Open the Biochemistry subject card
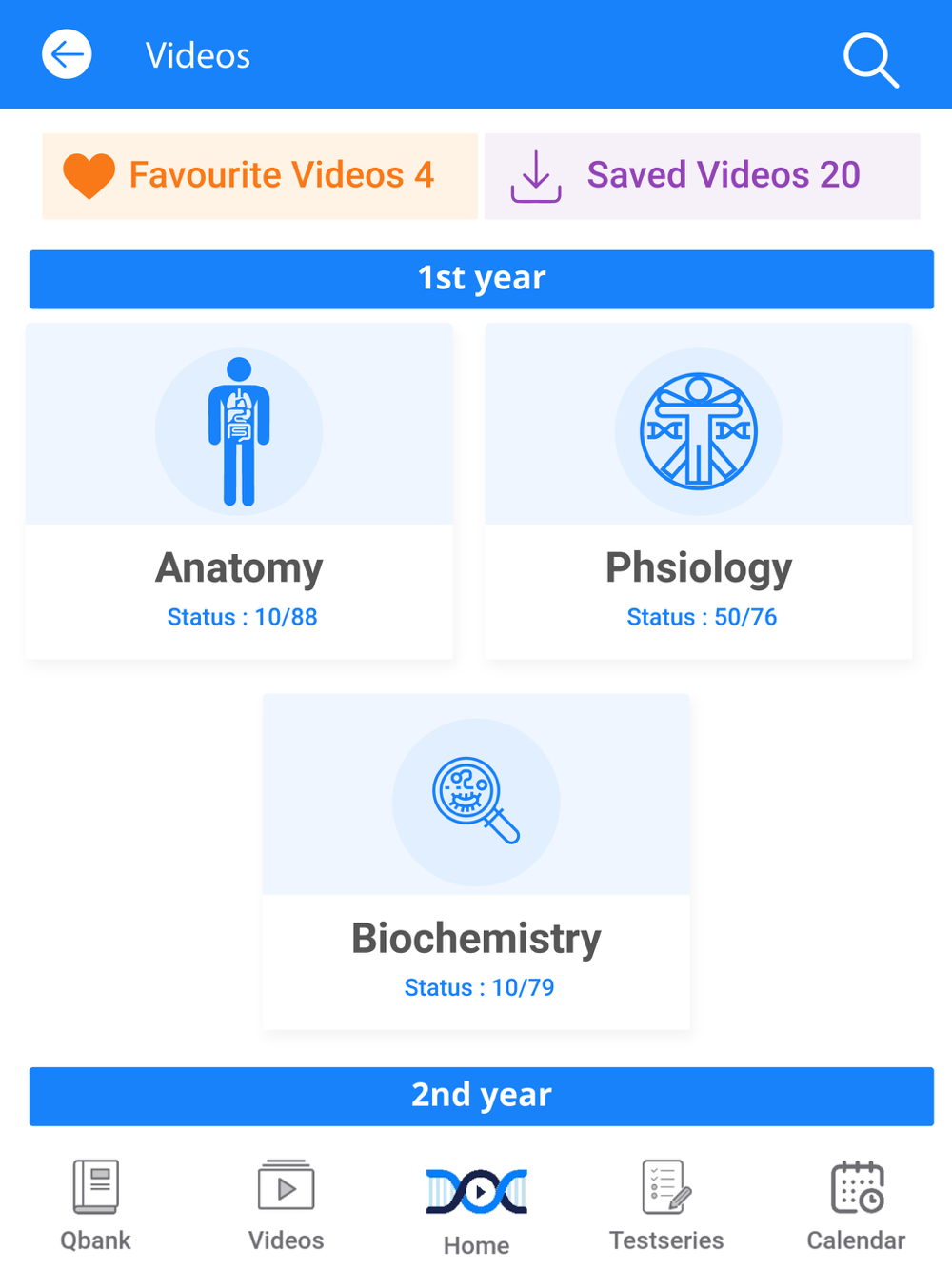Viewport: 952px width, 1270px height. 476,861
